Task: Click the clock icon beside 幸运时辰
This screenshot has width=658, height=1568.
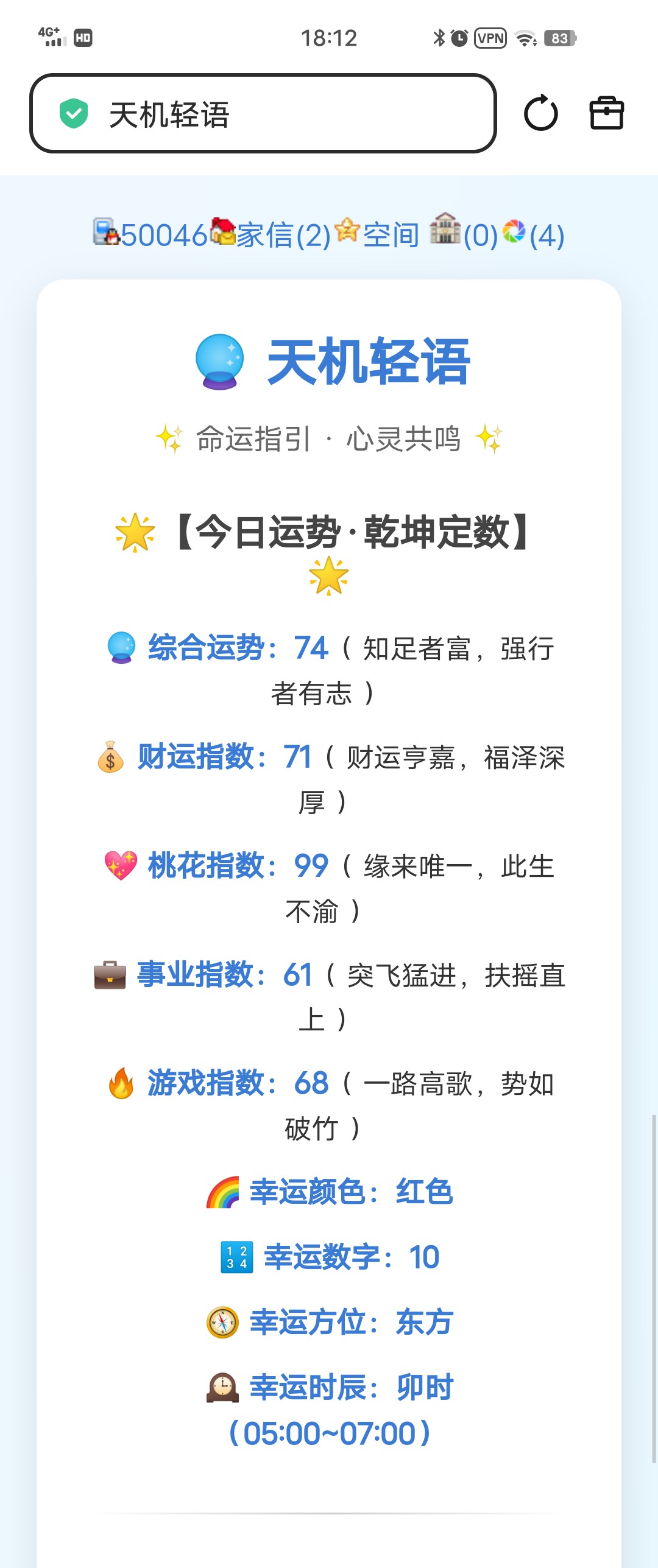Action: tap(221, 1388)
